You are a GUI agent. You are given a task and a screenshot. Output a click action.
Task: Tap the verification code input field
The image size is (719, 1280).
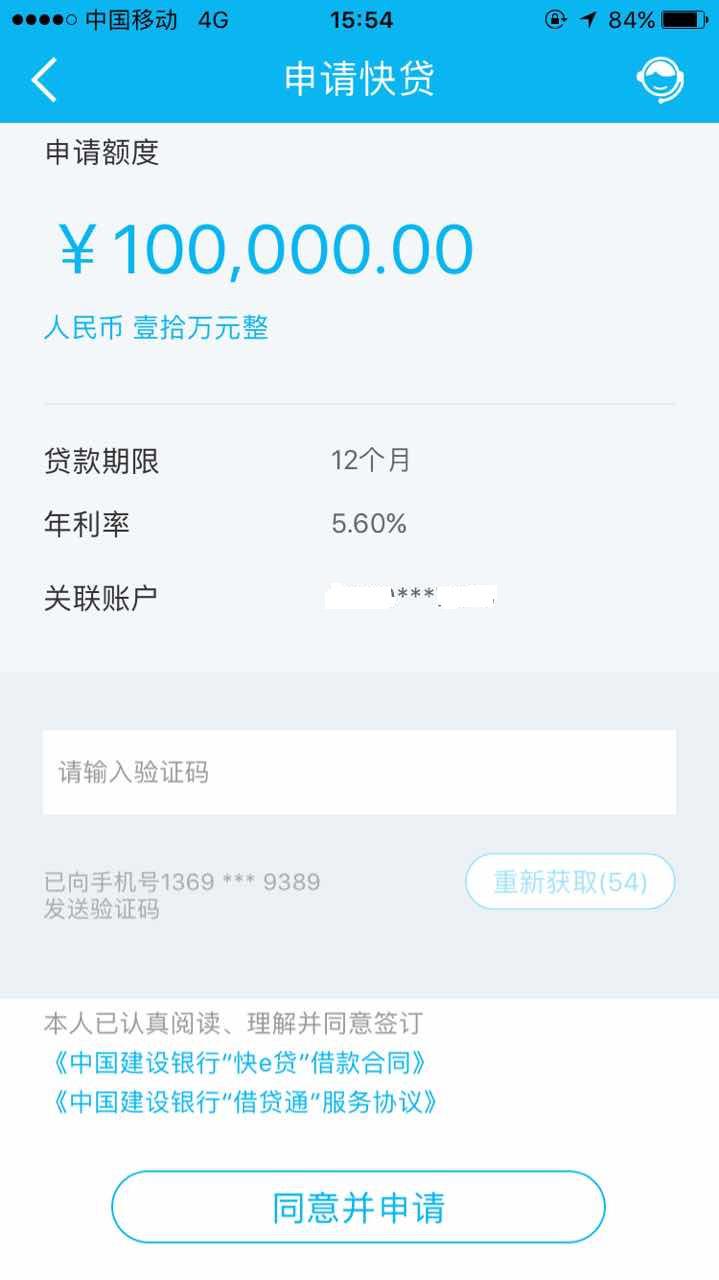359,772
